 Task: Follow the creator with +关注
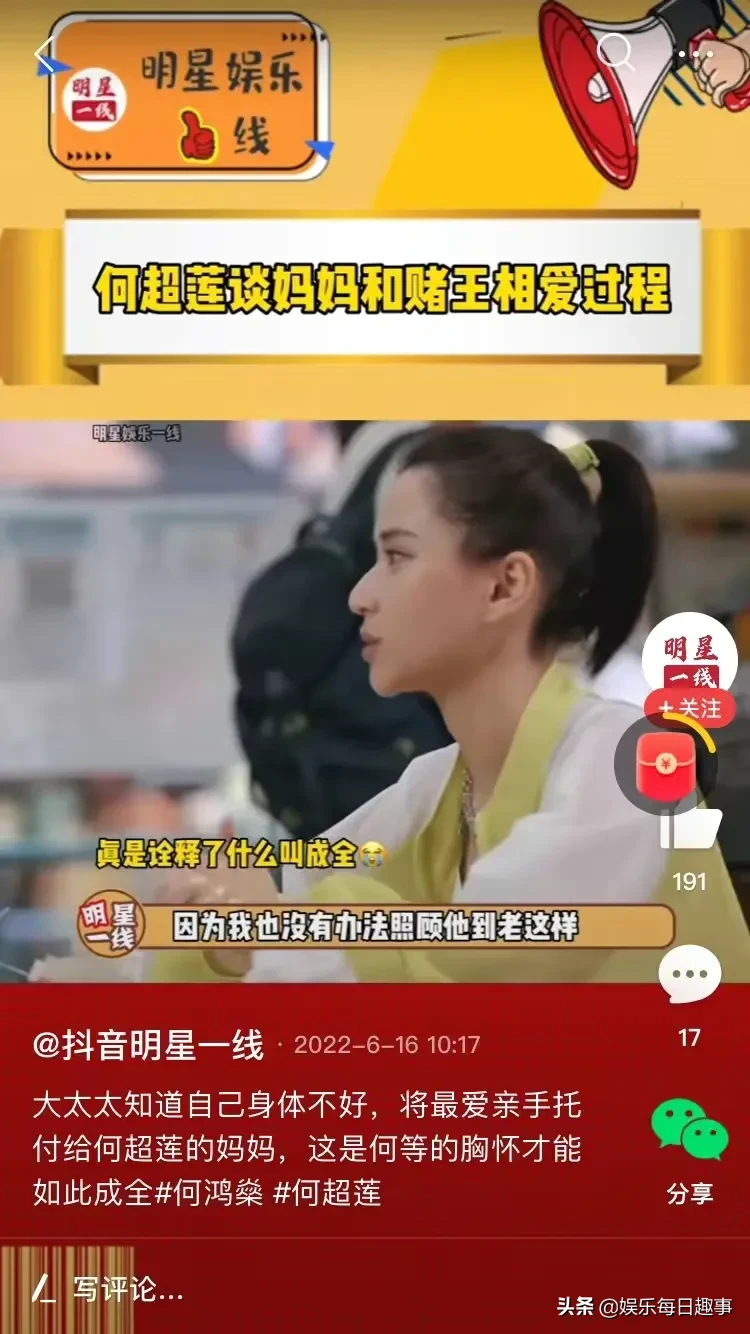(x=690, y=708)
